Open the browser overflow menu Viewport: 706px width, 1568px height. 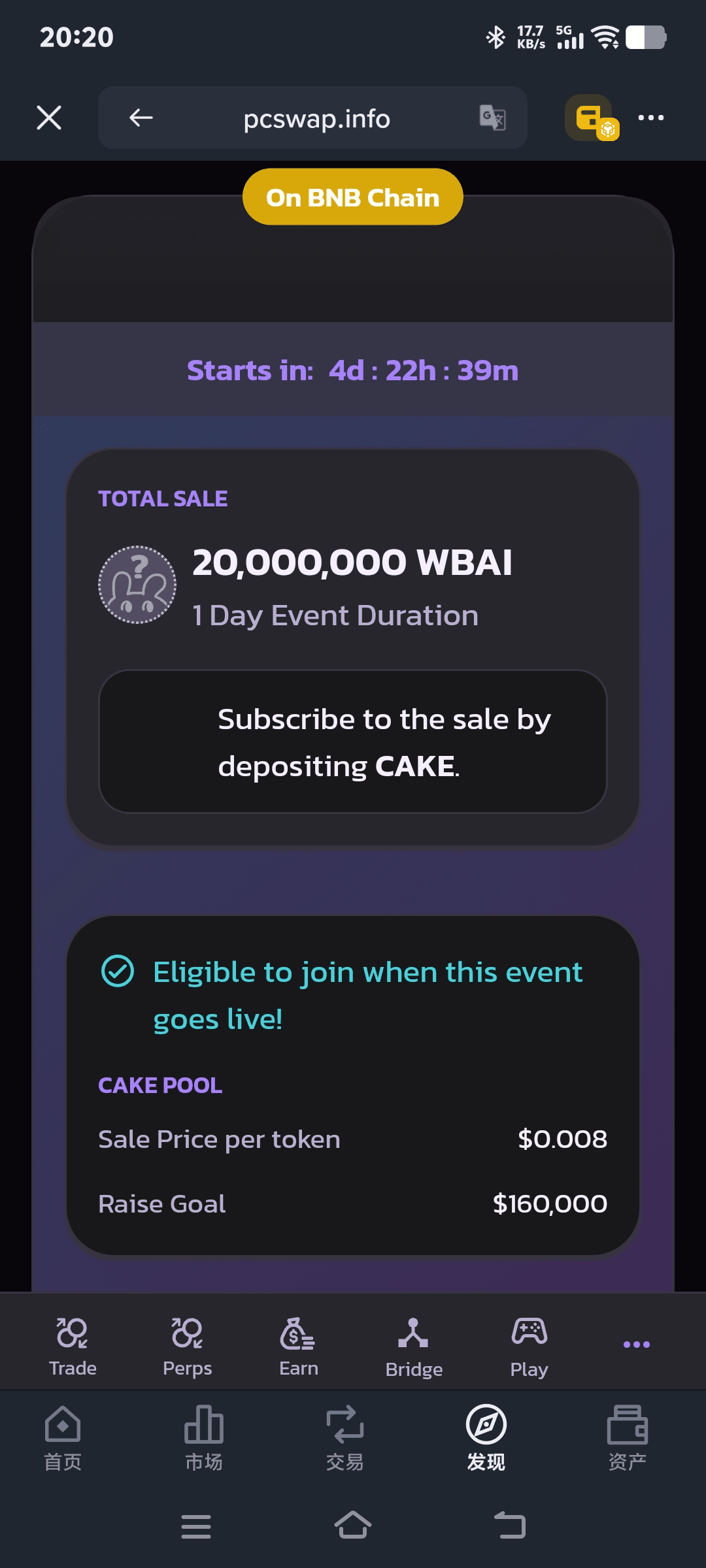click(x=650, y=118)
